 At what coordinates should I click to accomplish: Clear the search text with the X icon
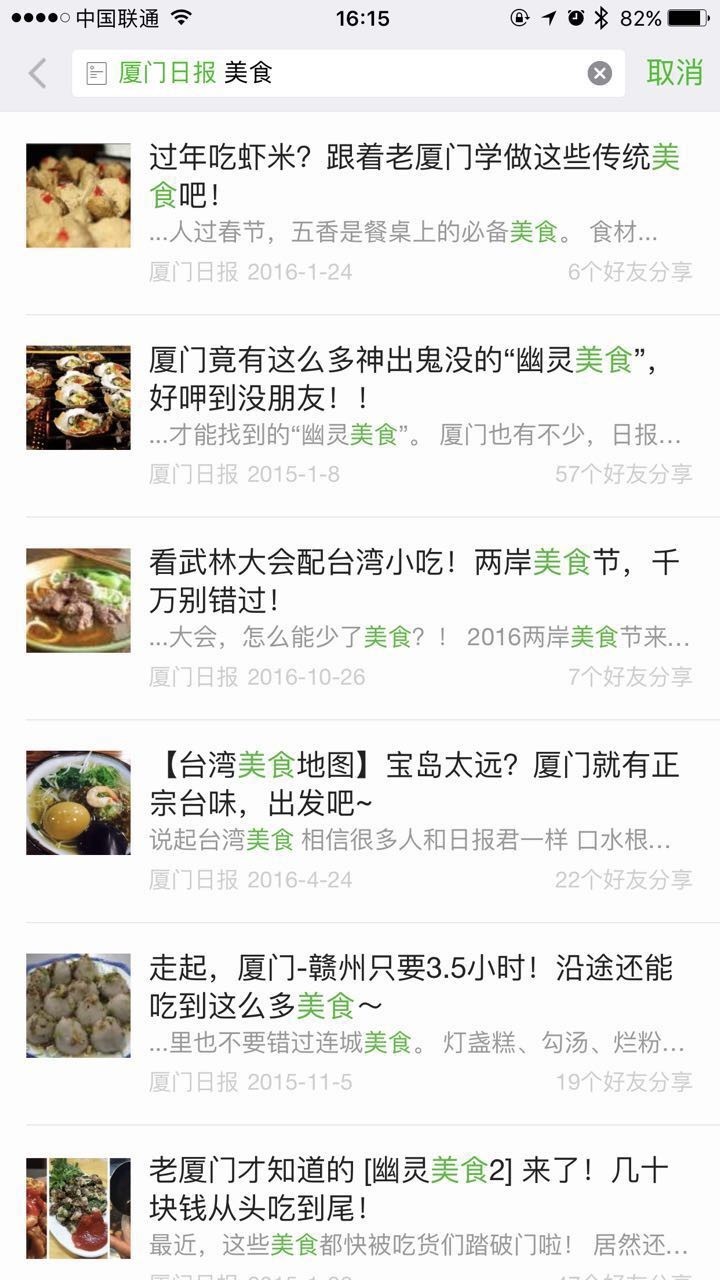(x=599, y=72)
